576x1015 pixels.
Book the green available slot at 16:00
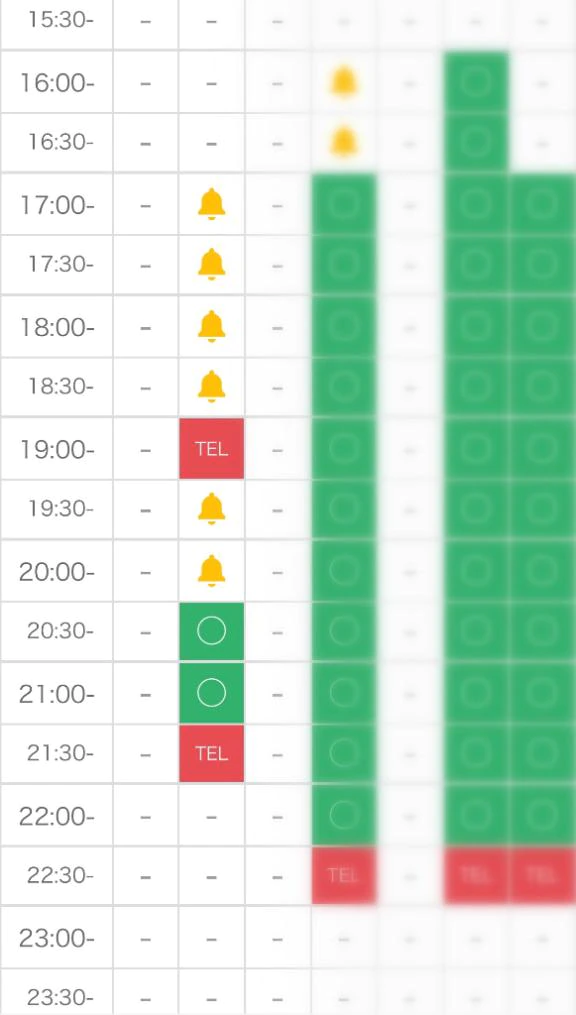[x=476, y=82]
